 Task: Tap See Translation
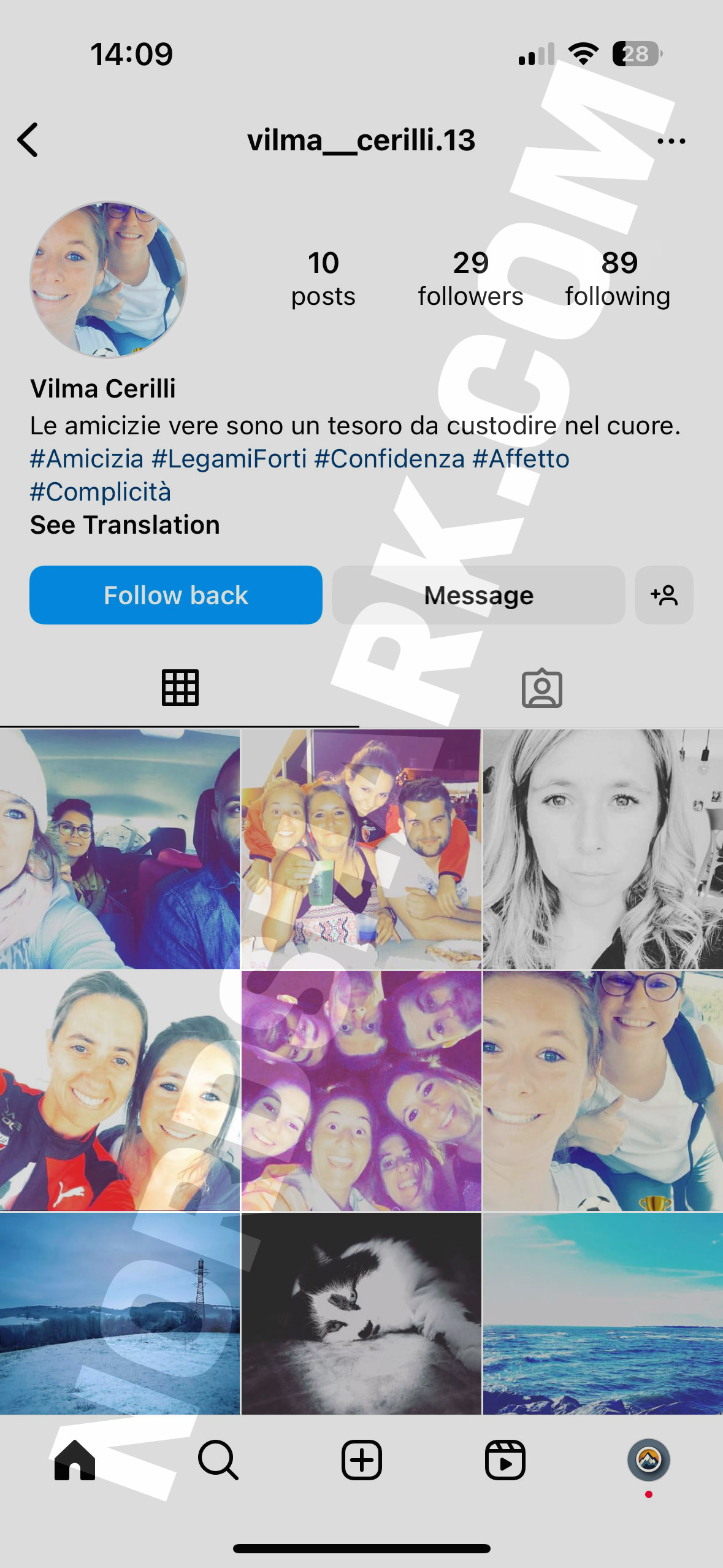click(x=125, y=525)
